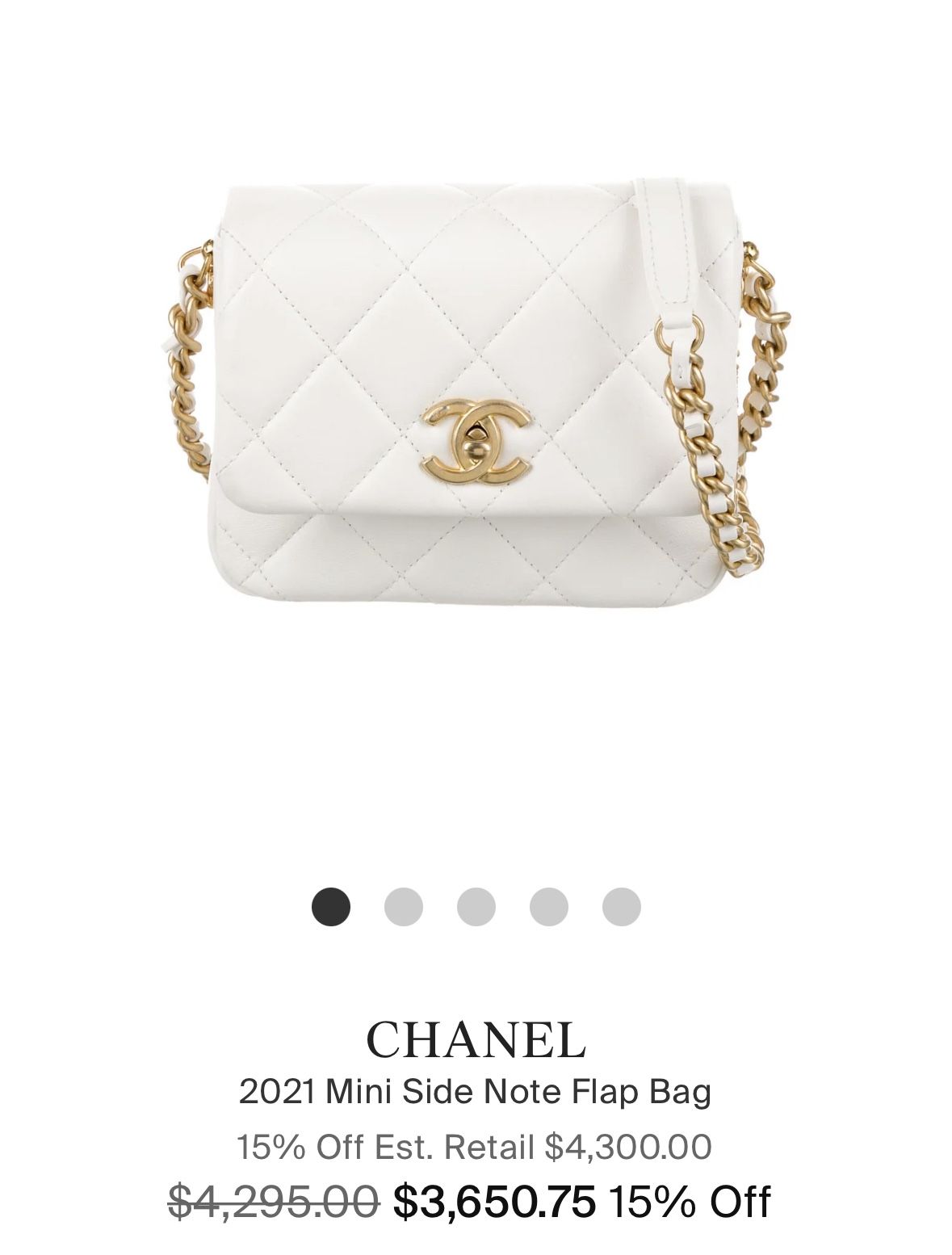Show the last photo via fifth dot
The height and width of the screenshot is (1255, 952).
[621, 906]
